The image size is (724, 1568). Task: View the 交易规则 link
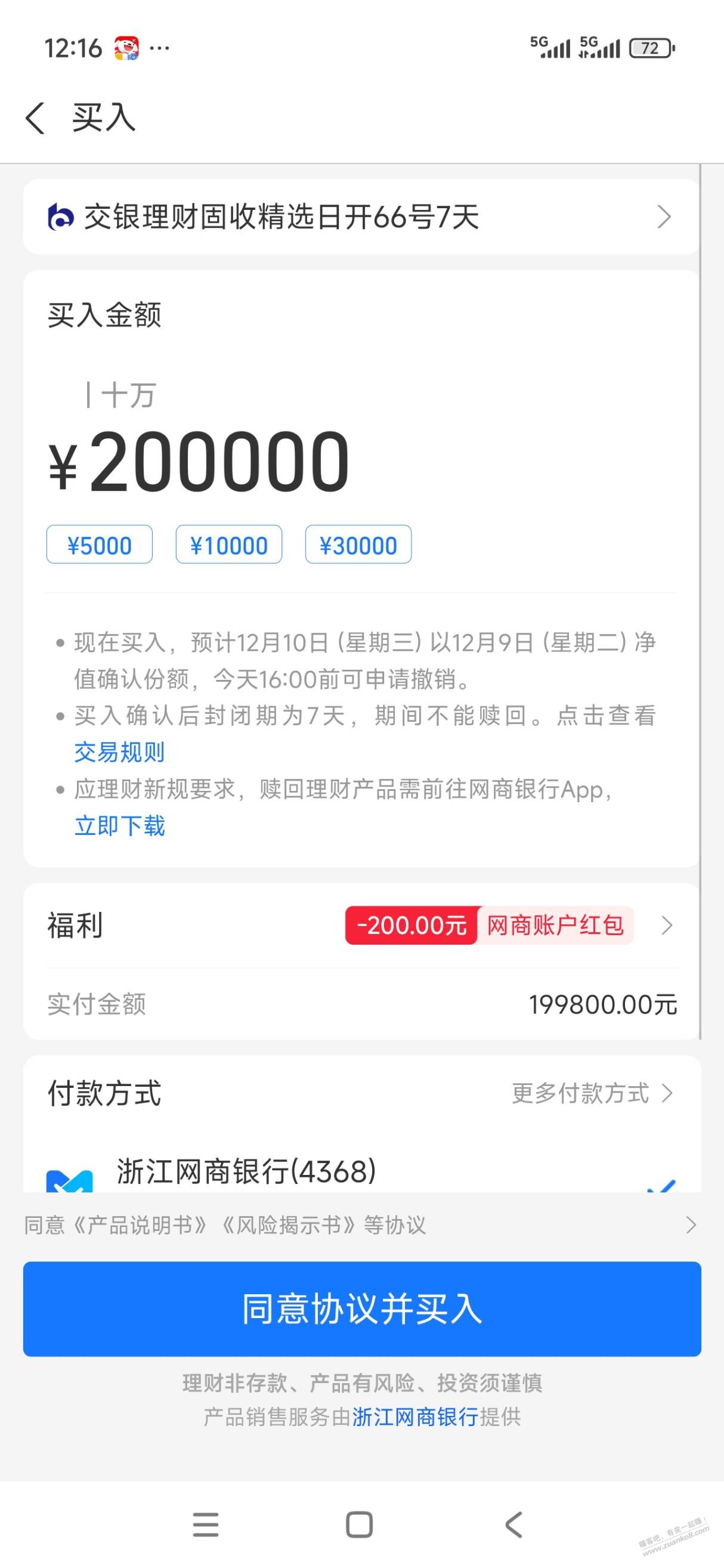click(119, 753)
